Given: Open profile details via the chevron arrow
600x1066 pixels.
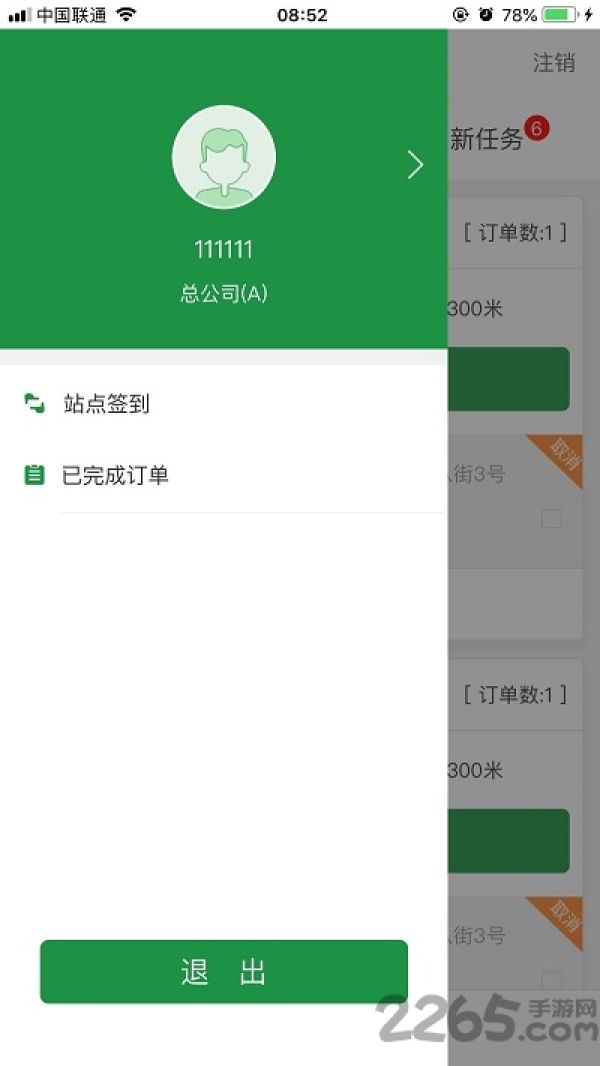Looking at the screenshot, I should 415,165.
